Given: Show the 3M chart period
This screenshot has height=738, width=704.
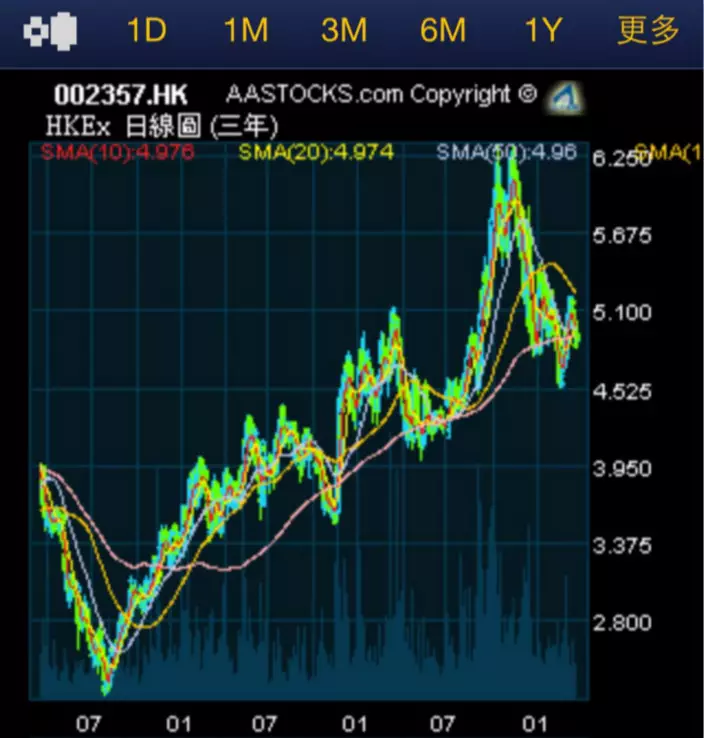Looking at the screenshot, I should pyautogui.click(x=344, y=31).
